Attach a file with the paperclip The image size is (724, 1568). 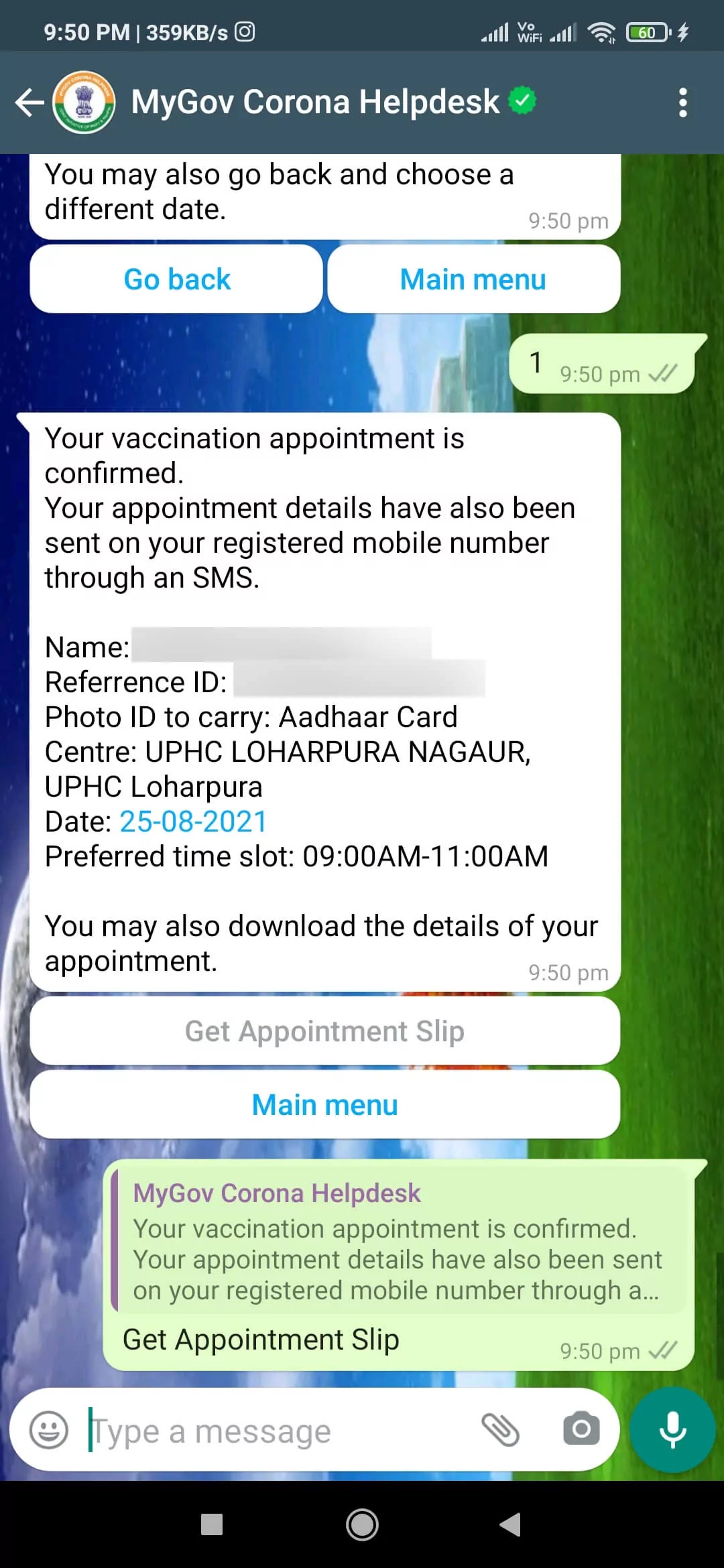pos(501,1430)
